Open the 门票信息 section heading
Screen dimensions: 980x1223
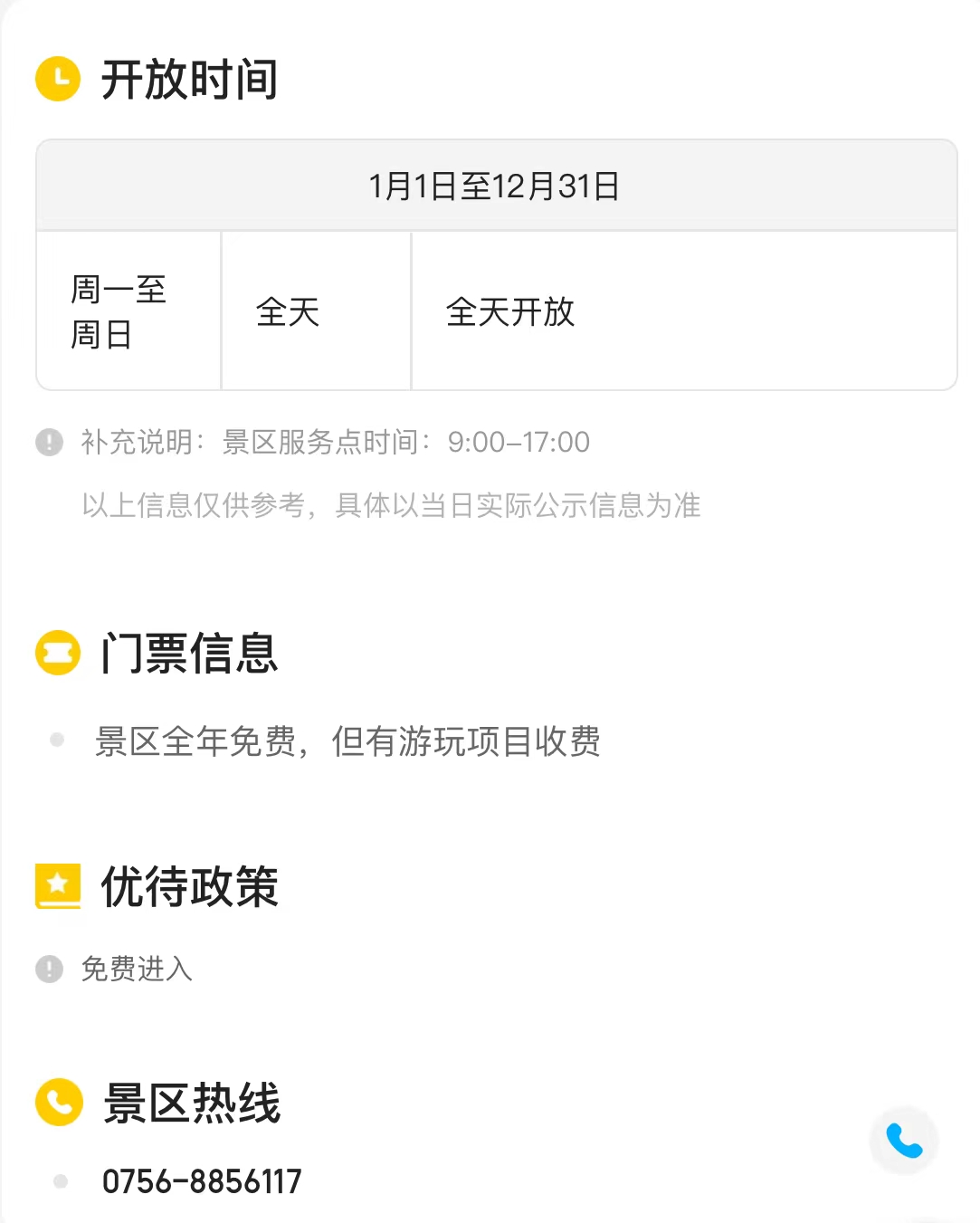tap(191, 654)
